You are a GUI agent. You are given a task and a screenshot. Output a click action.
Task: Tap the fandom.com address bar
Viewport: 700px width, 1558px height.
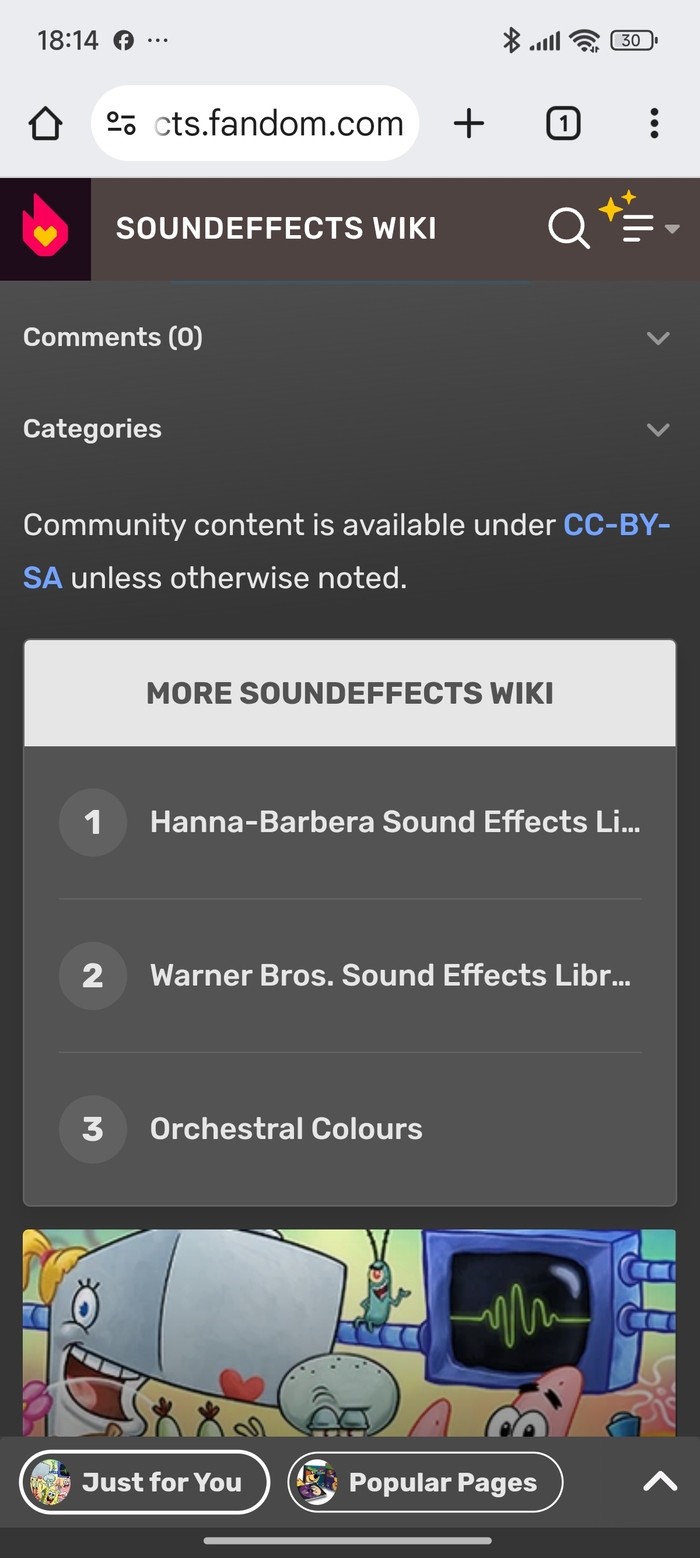[255, 124]
